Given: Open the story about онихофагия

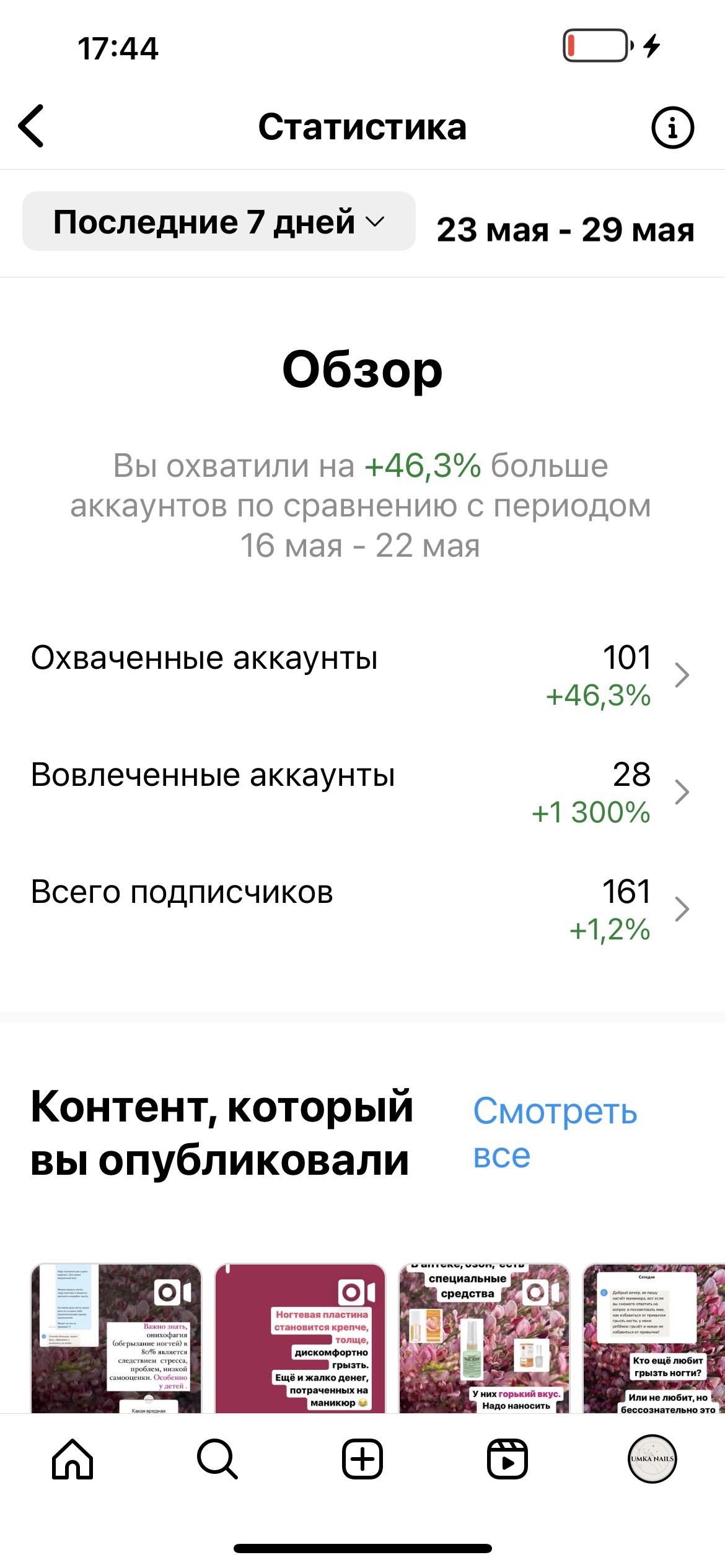Looking at the screenshot, I should point(116,1338).
